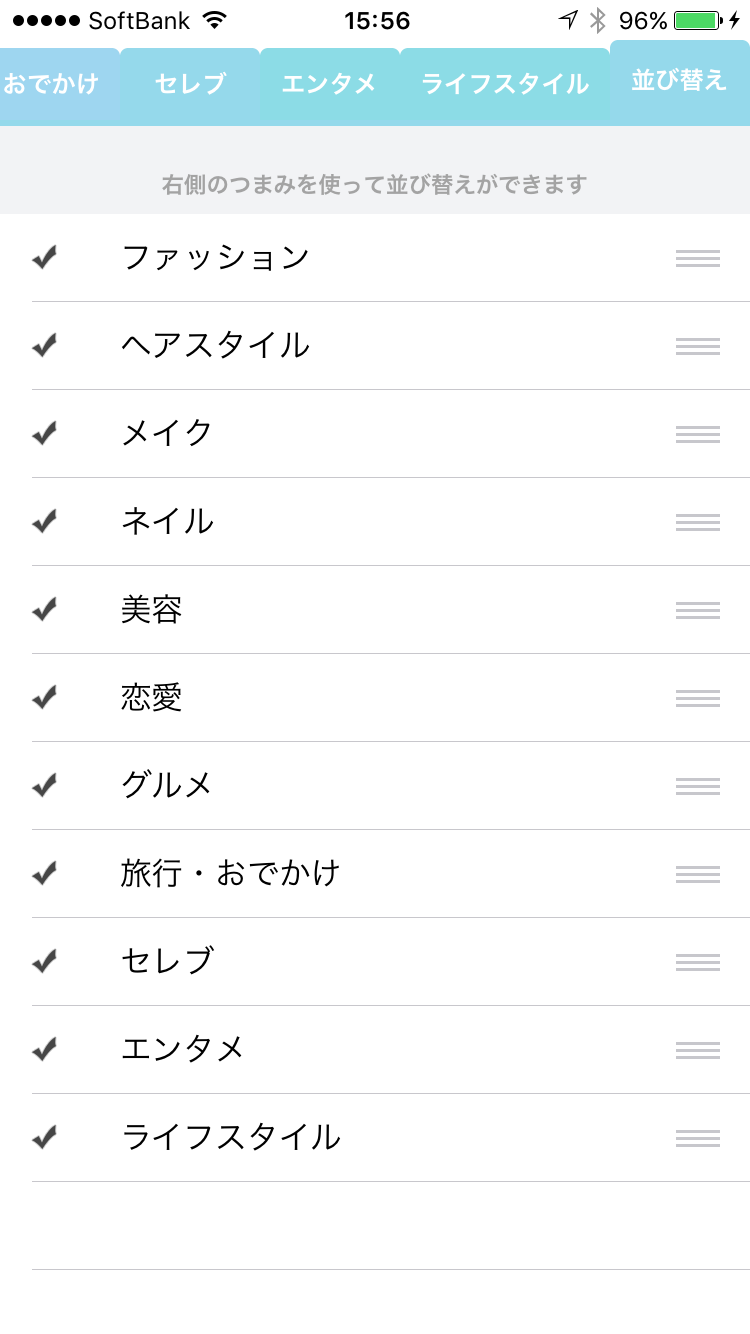Deselect the 旅行・おでかけ category
Viewport: 750px width, 1334px height.
(44, 874)
